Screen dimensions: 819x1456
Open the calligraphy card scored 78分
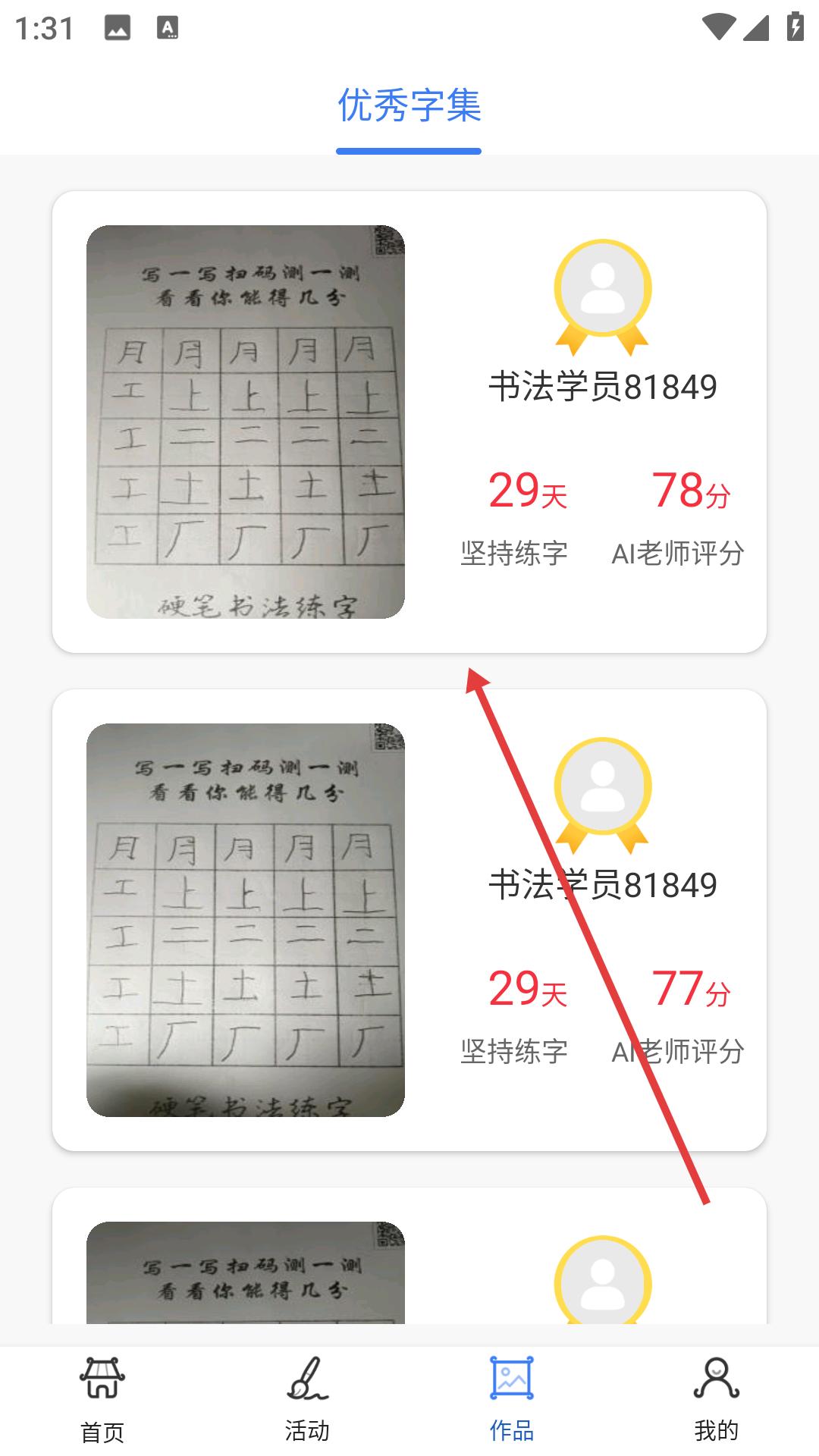point(409,422)
